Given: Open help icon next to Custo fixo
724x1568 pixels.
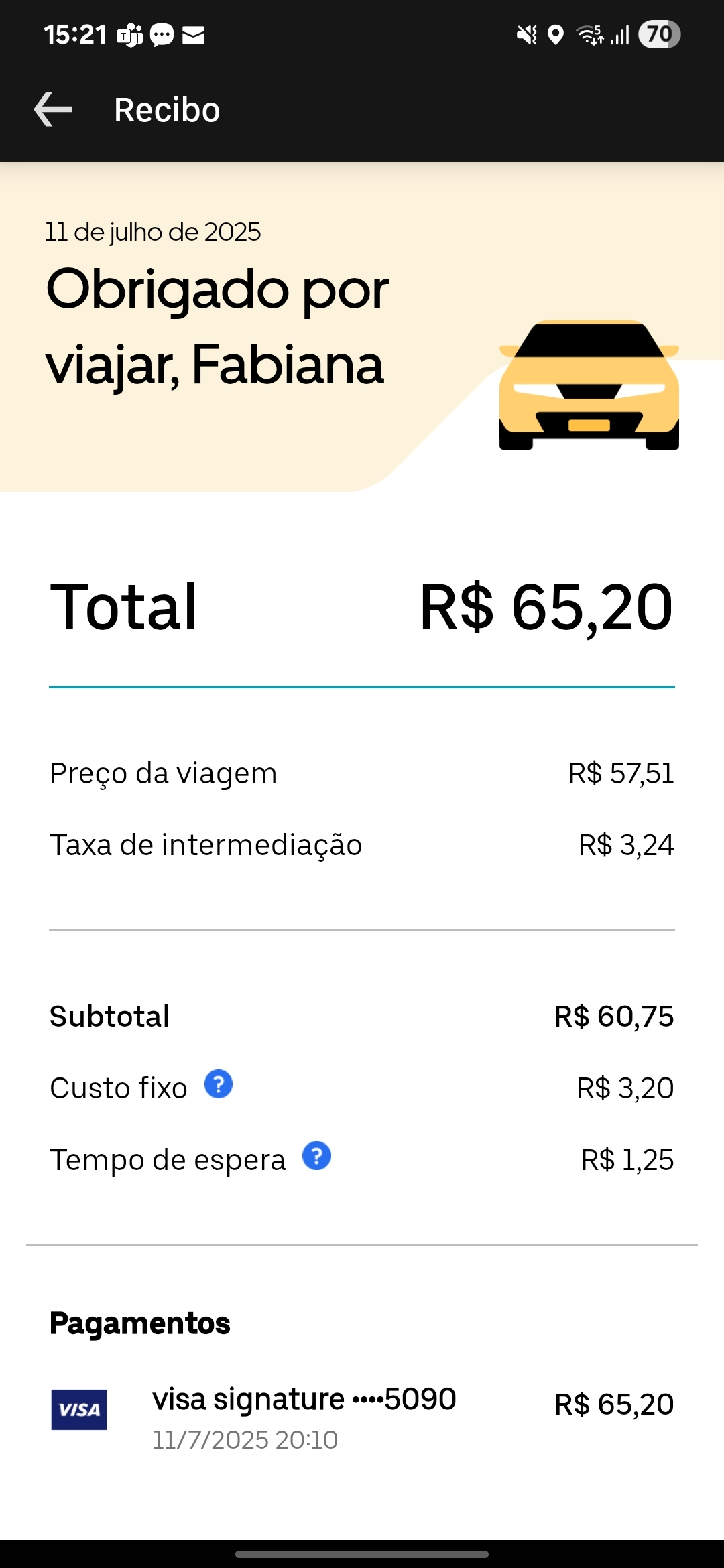Looking at the screenshot, I should click(x=219, y=1084).
